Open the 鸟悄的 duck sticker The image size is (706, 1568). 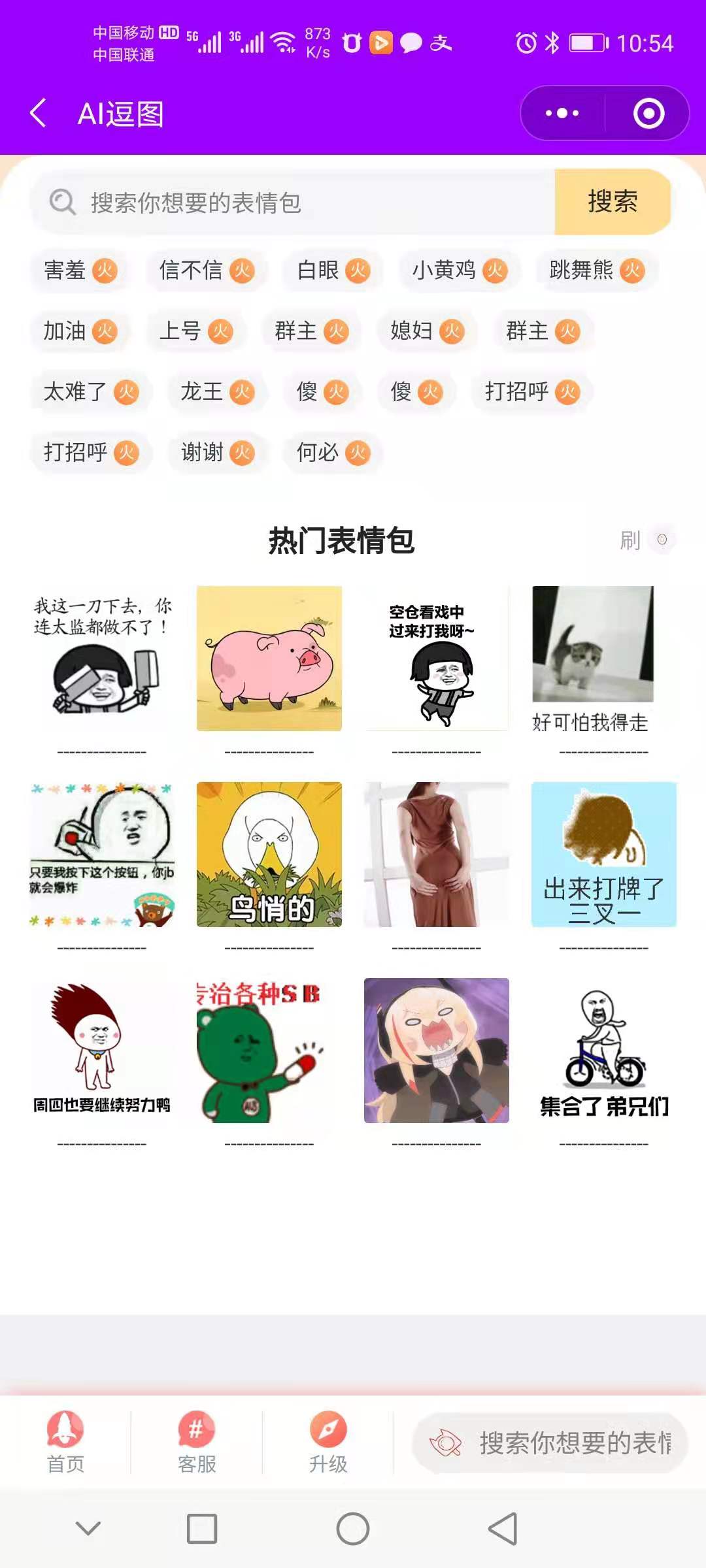pyautogui.click(x=269, y=854)
